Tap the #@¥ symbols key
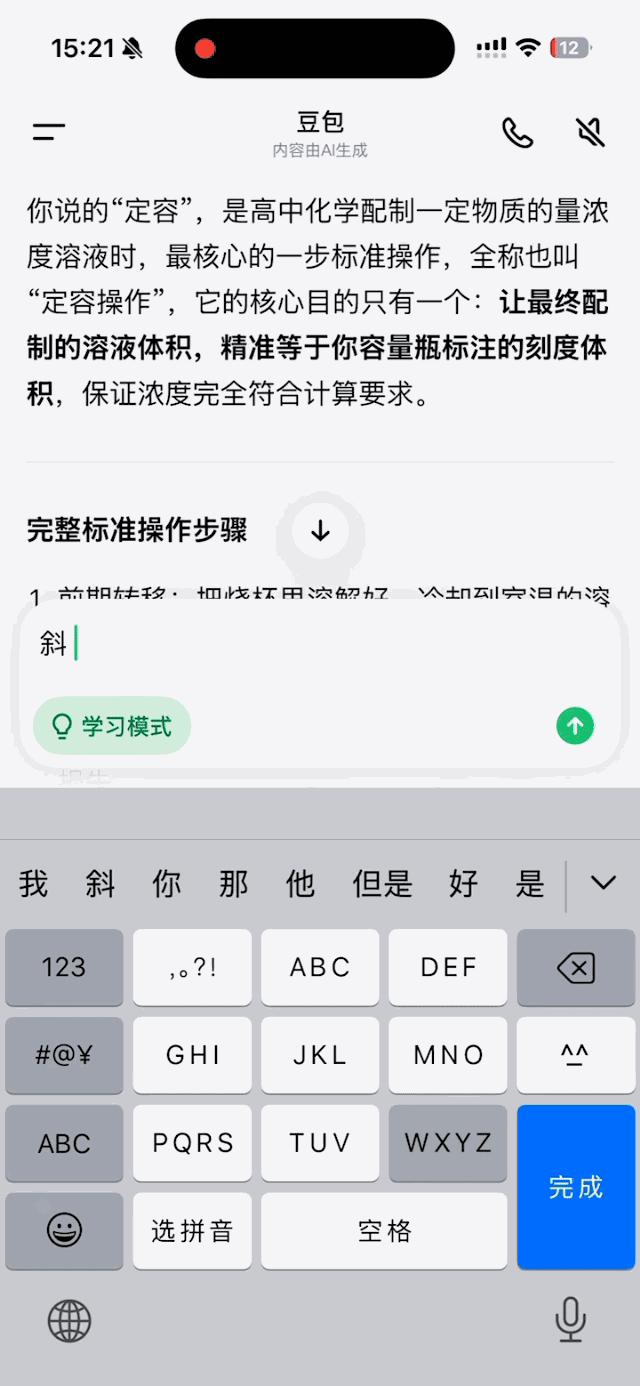 [64, 1055]
